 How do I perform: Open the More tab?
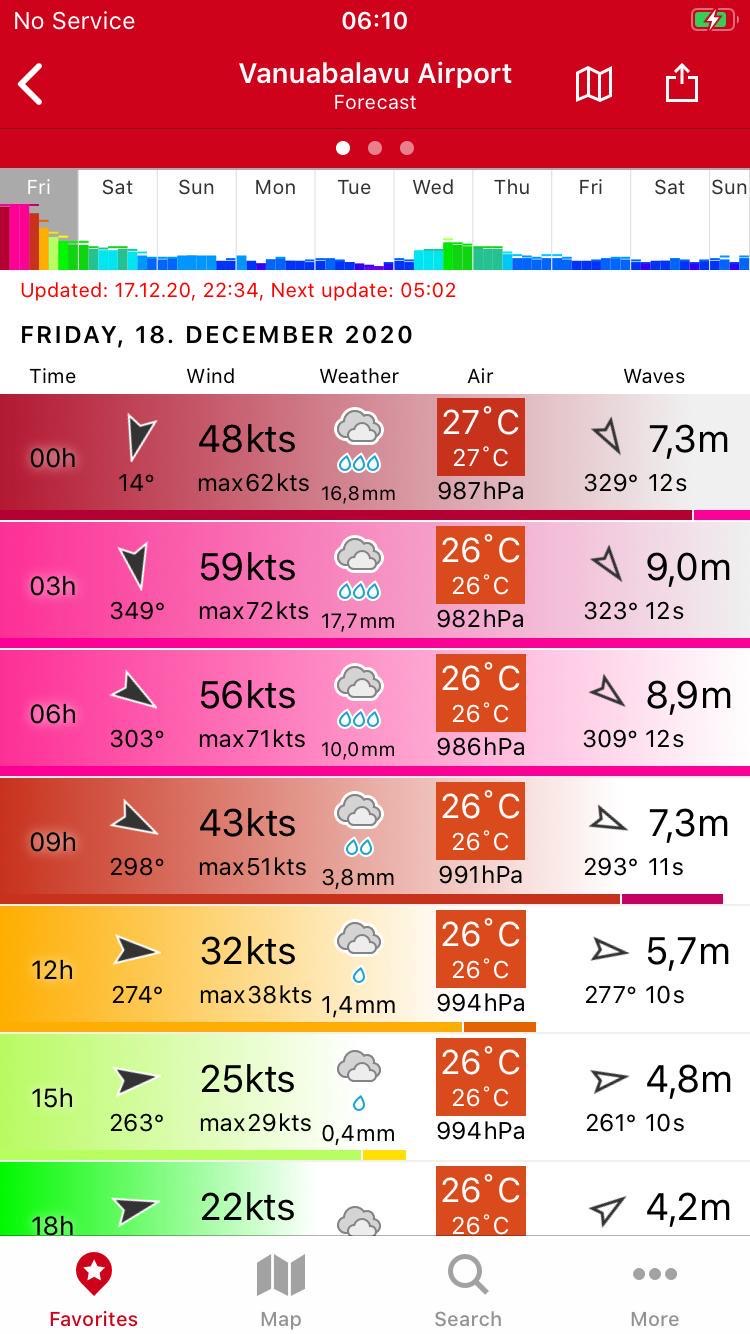point(655,1290)
